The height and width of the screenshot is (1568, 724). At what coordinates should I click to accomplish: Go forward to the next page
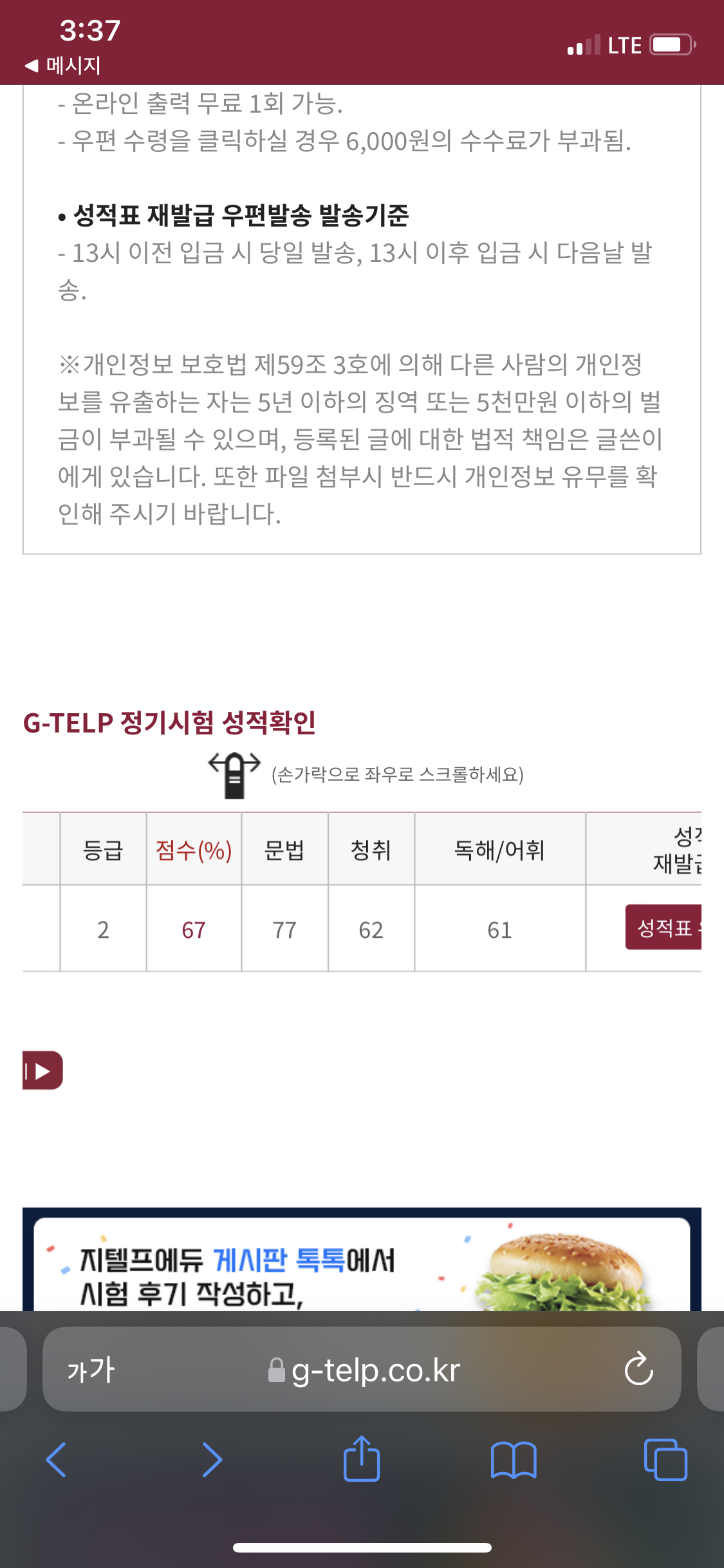click(212, 1460)
